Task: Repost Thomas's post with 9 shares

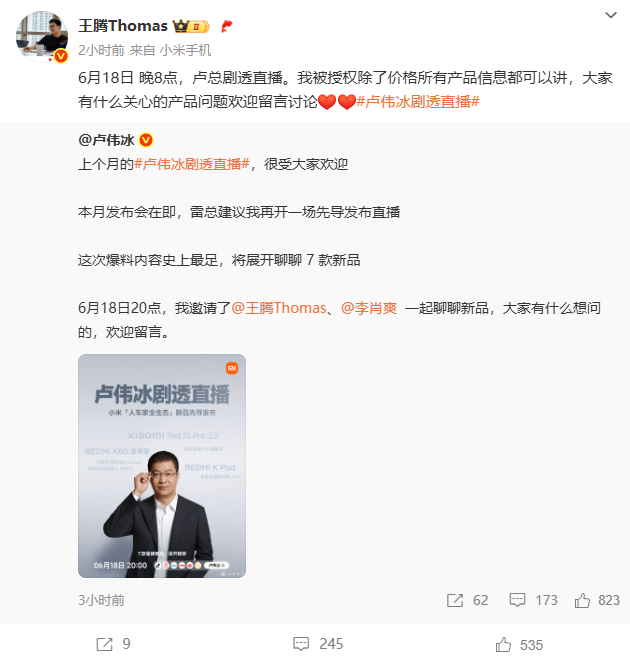Action: coord(113,644)
